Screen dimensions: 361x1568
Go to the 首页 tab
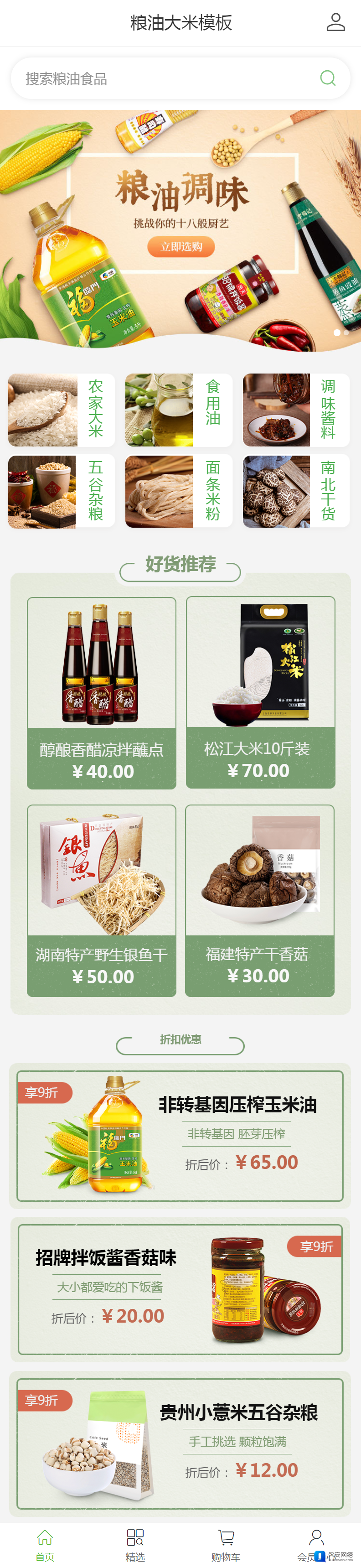45,1545
